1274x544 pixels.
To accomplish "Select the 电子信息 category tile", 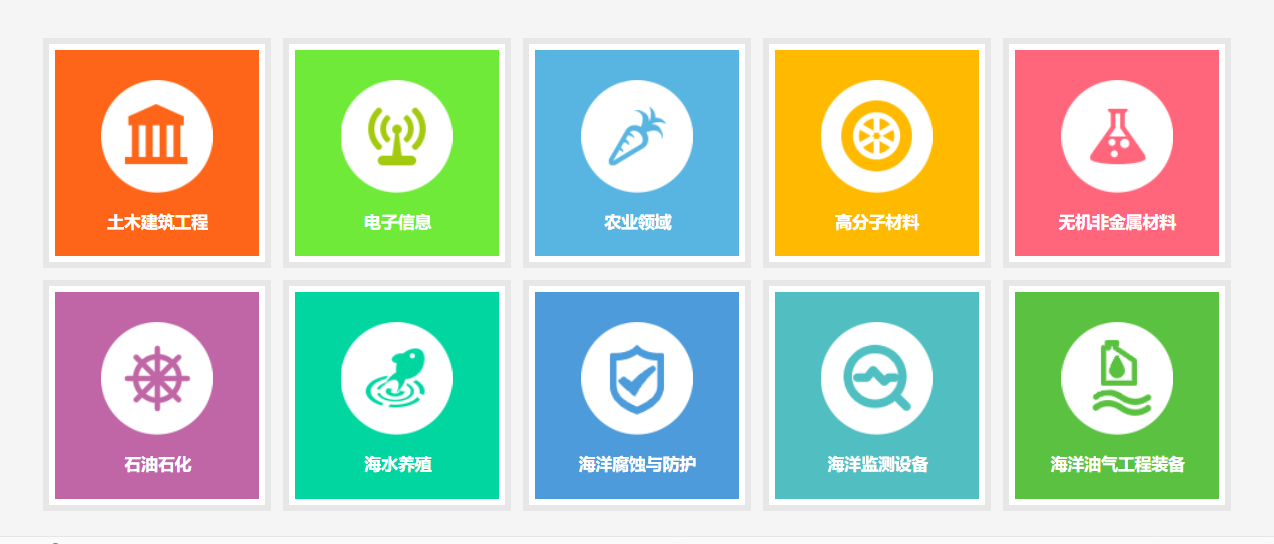I will 397,153.
